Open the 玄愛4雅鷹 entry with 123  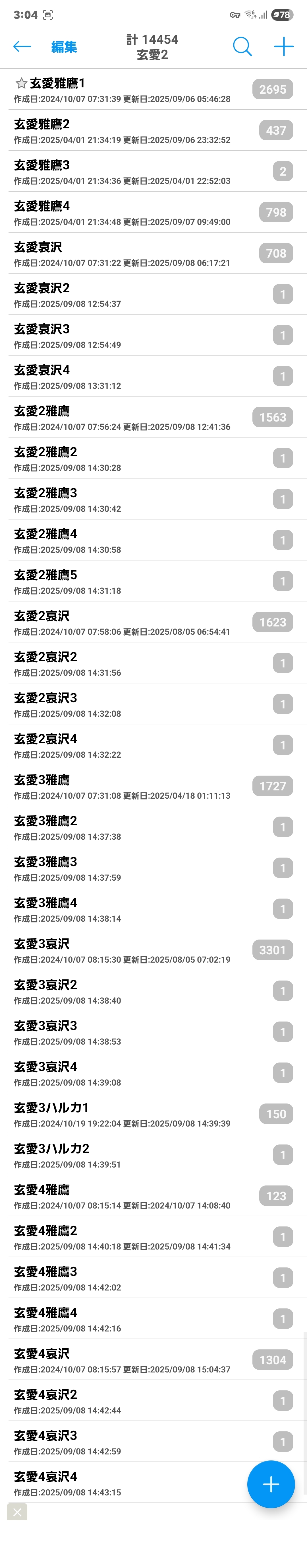tap(122, 1196)
